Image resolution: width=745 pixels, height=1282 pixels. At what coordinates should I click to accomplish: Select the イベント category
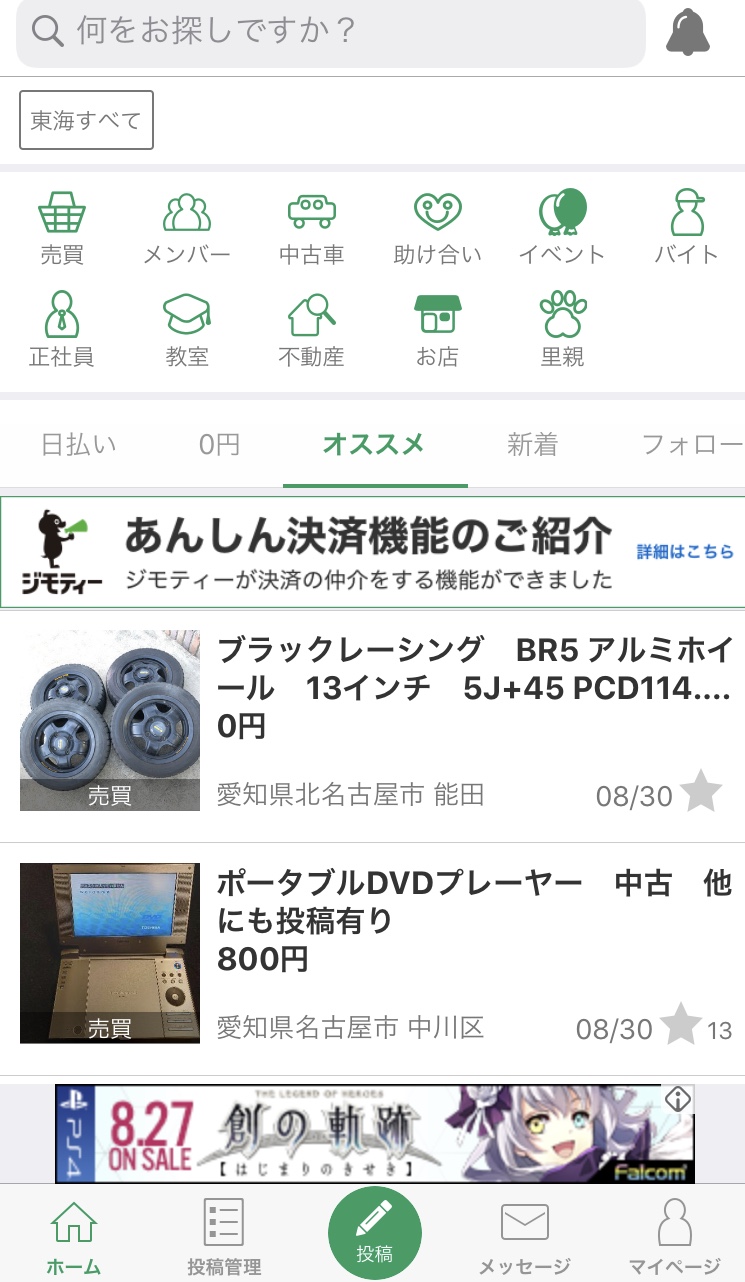(x=562, y=228)
